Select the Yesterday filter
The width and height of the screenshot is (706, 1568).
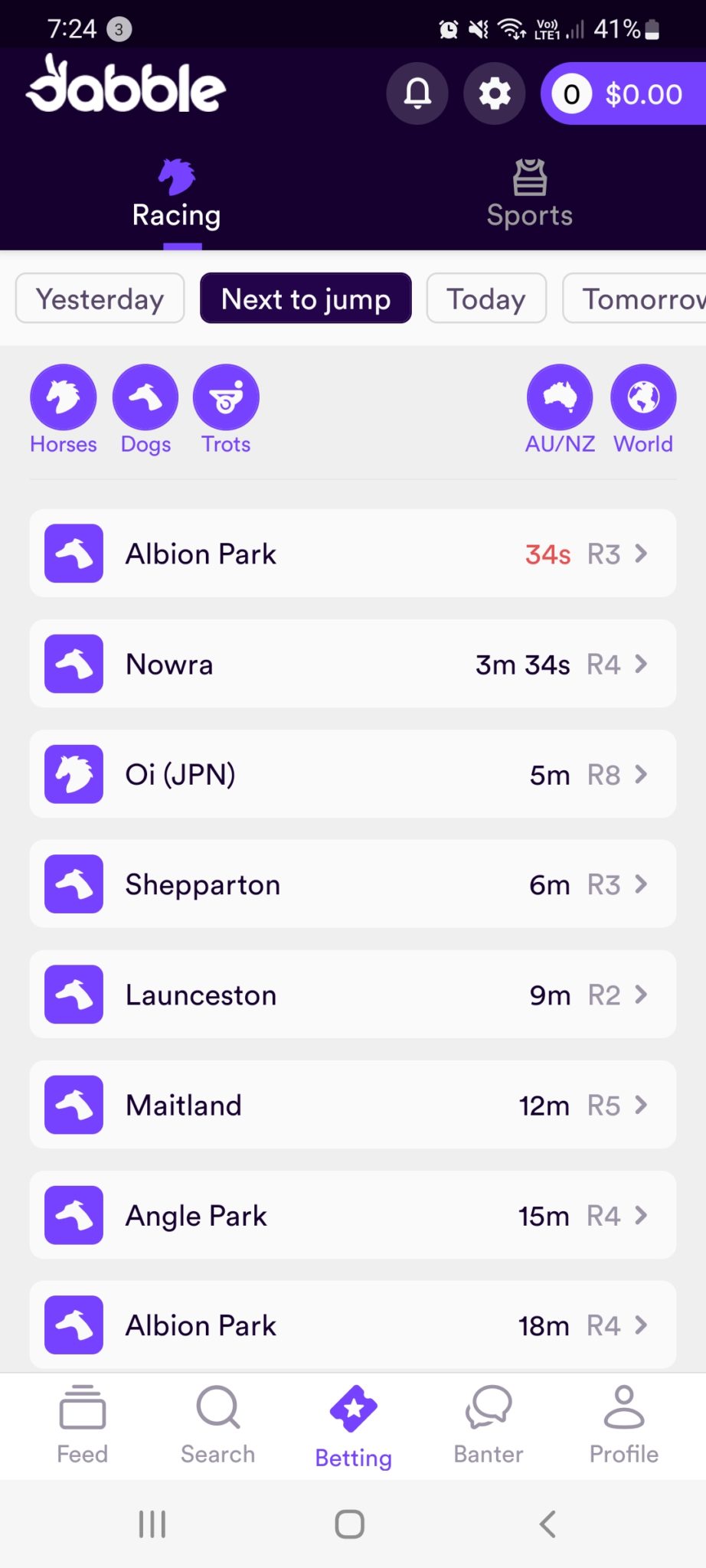coord(100,299)
